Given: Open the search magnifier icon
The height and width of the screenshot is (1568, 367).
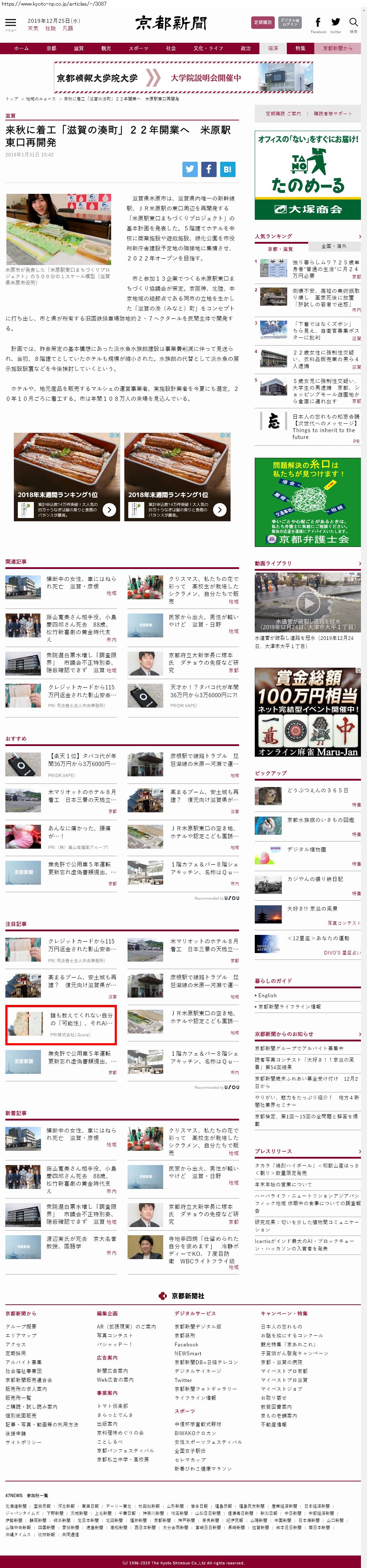Looking at the screenshot, I should point(353,23).
